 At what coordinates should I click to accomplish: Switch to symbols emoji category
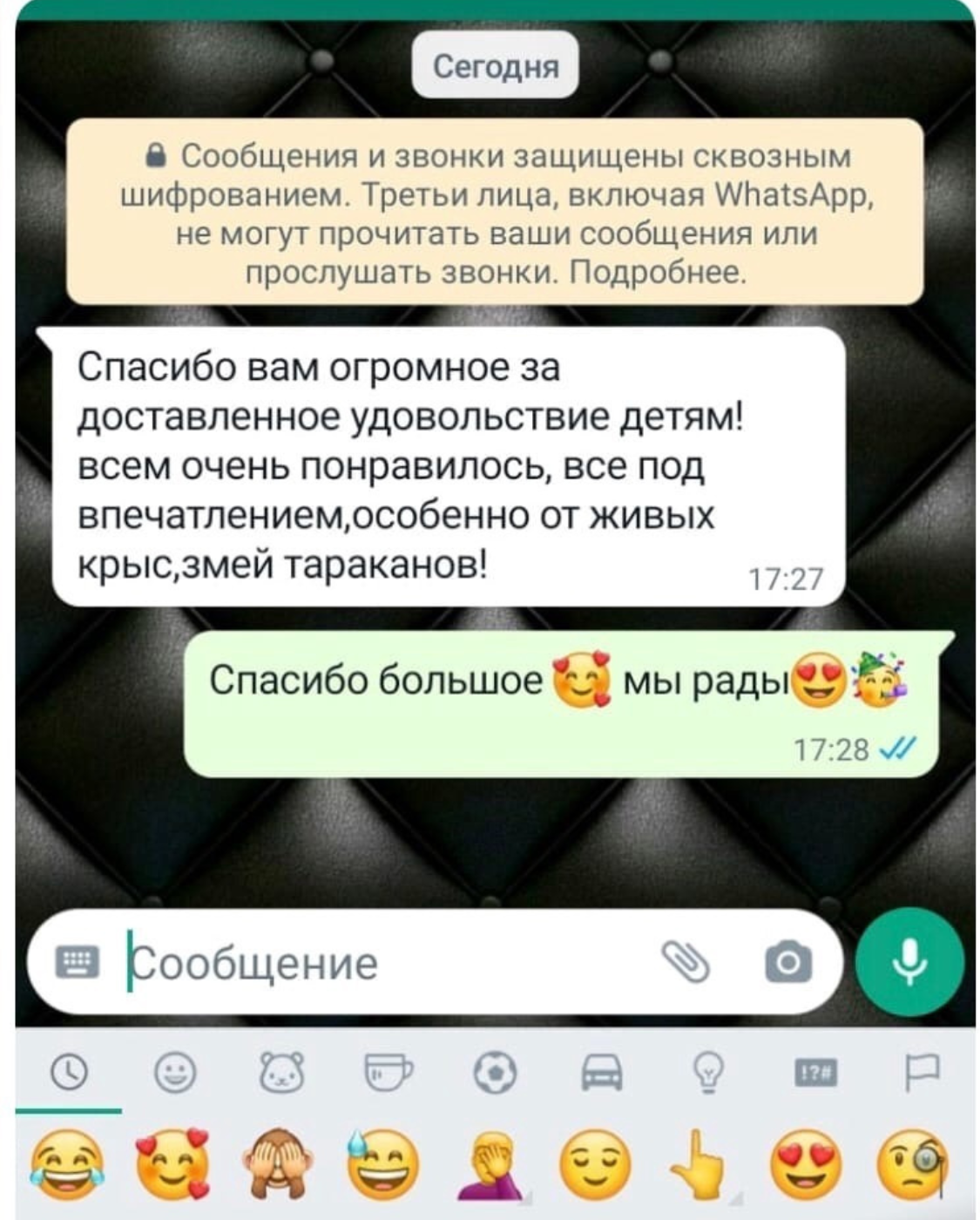pos(814,1072)
